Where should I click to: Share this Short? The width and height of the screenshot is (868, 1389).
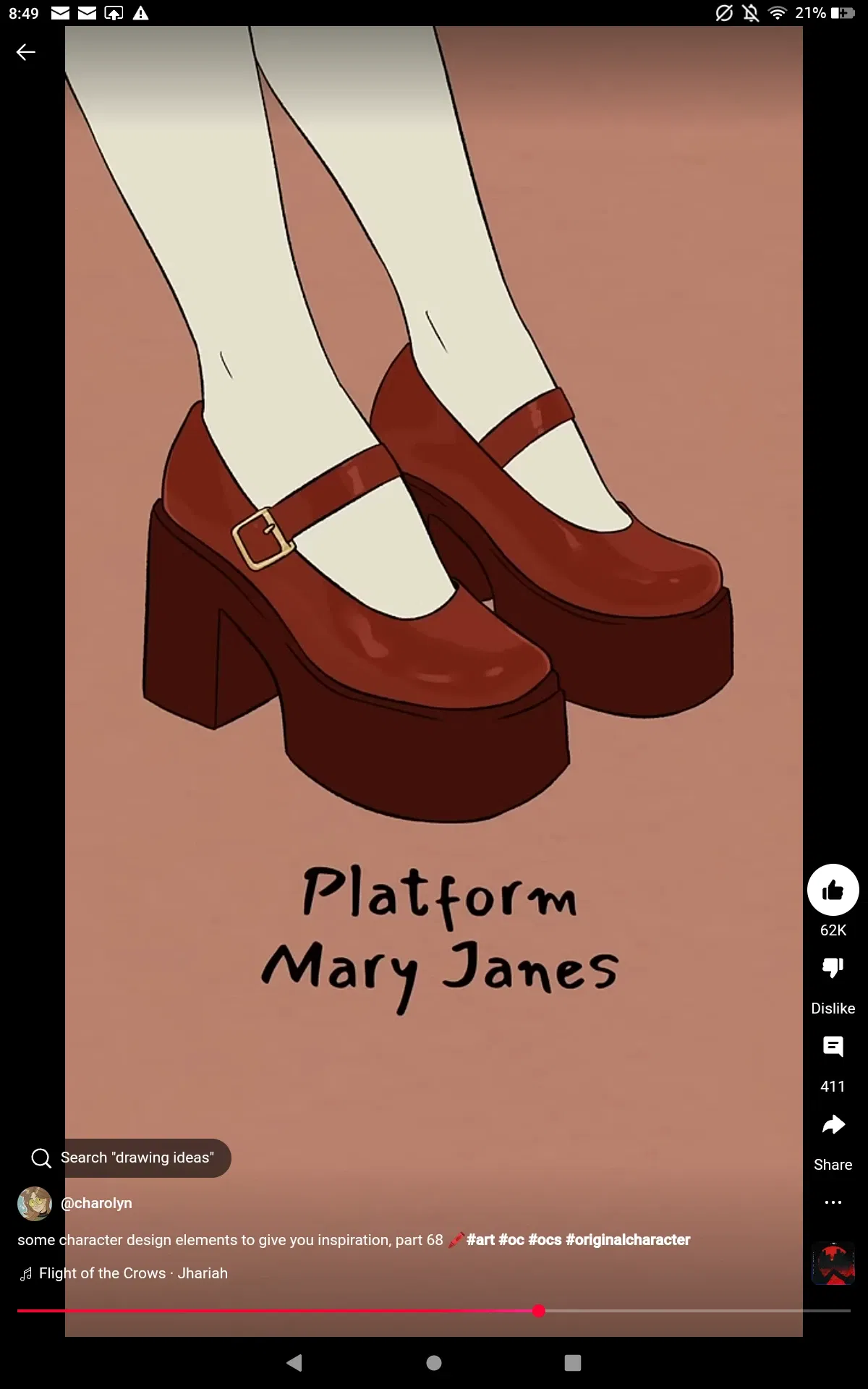(x=833, y=1124)
